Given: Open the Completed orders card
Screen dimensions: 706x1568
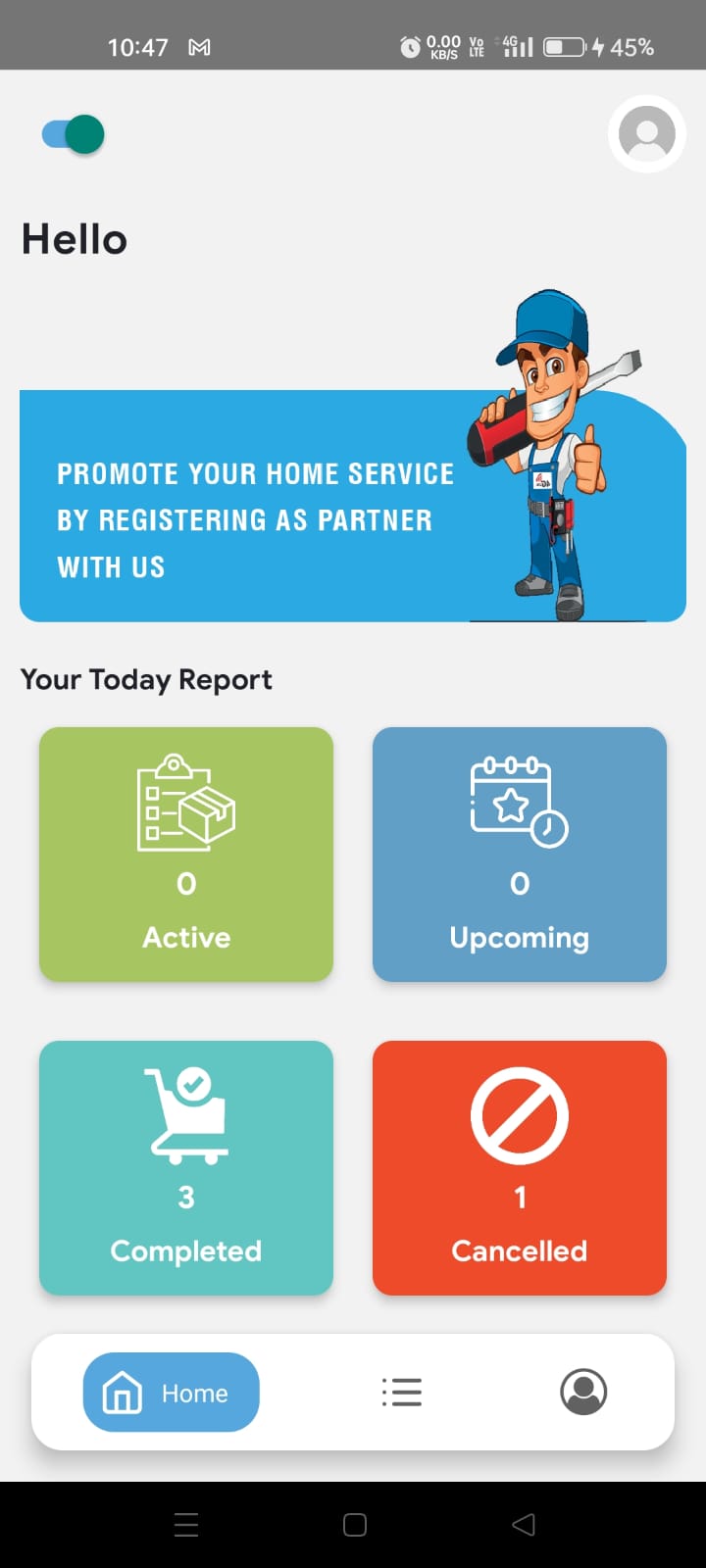Looking at the screenshot, I should coord(186,1167).
